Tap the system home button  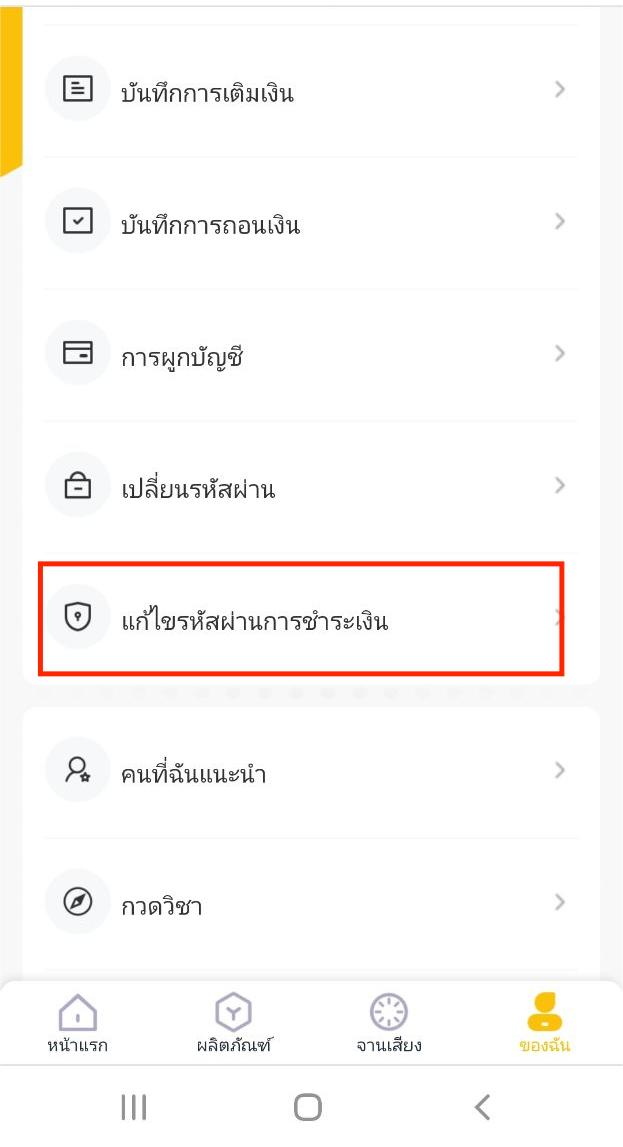(x=308, y=1107)
